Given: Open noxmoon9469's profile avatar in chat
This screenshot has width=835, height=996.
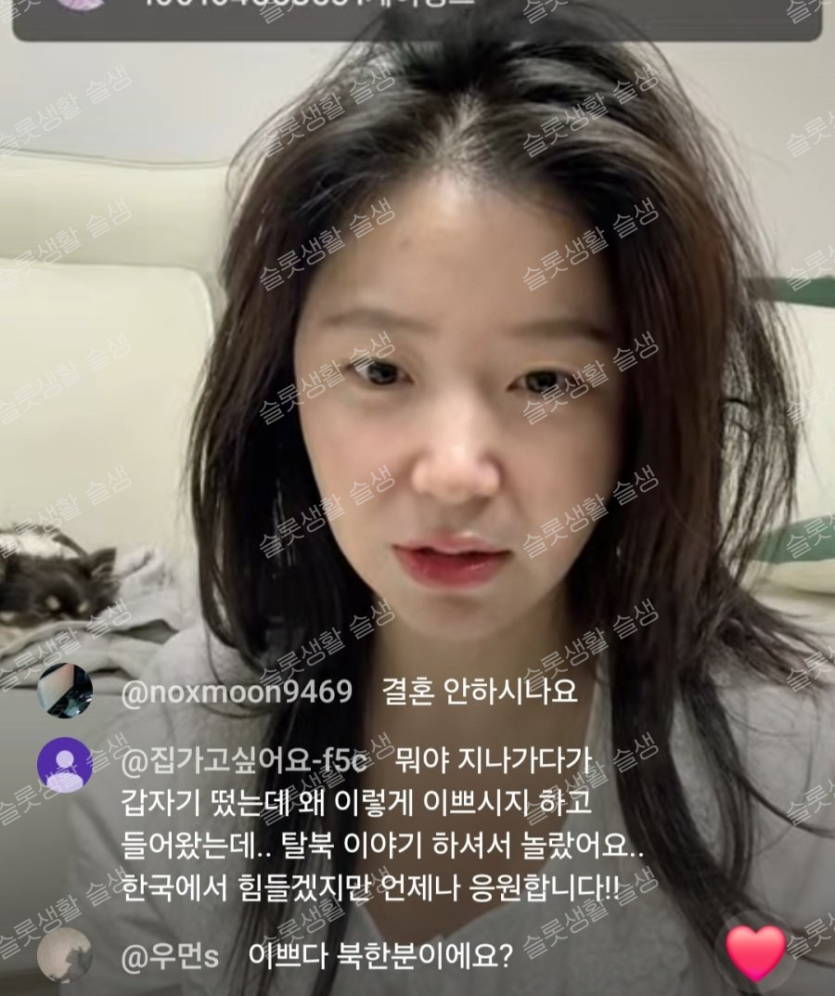Looking at the screenshot, I should 65,690.
